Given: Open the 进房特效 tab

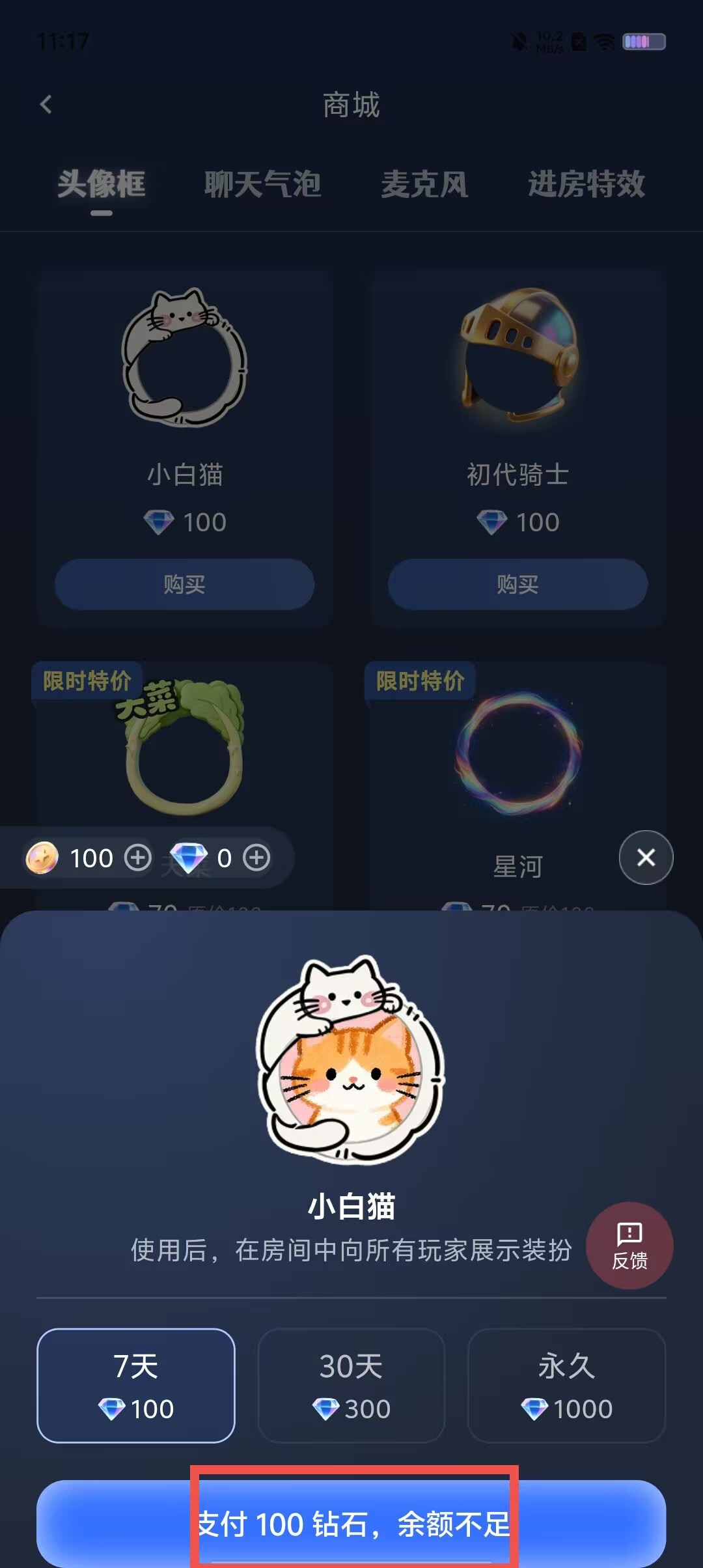Looking at the screenshot, I should (586, 184).
